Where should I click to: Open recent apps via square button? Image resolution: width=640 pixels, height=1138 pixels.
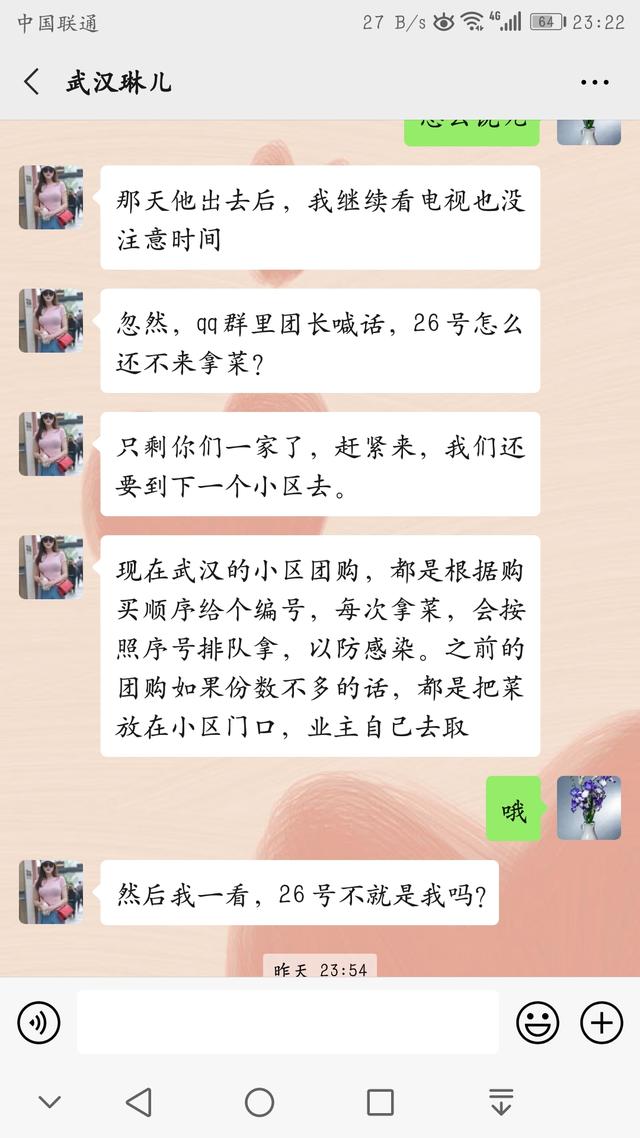click(x=380, y=1102)
